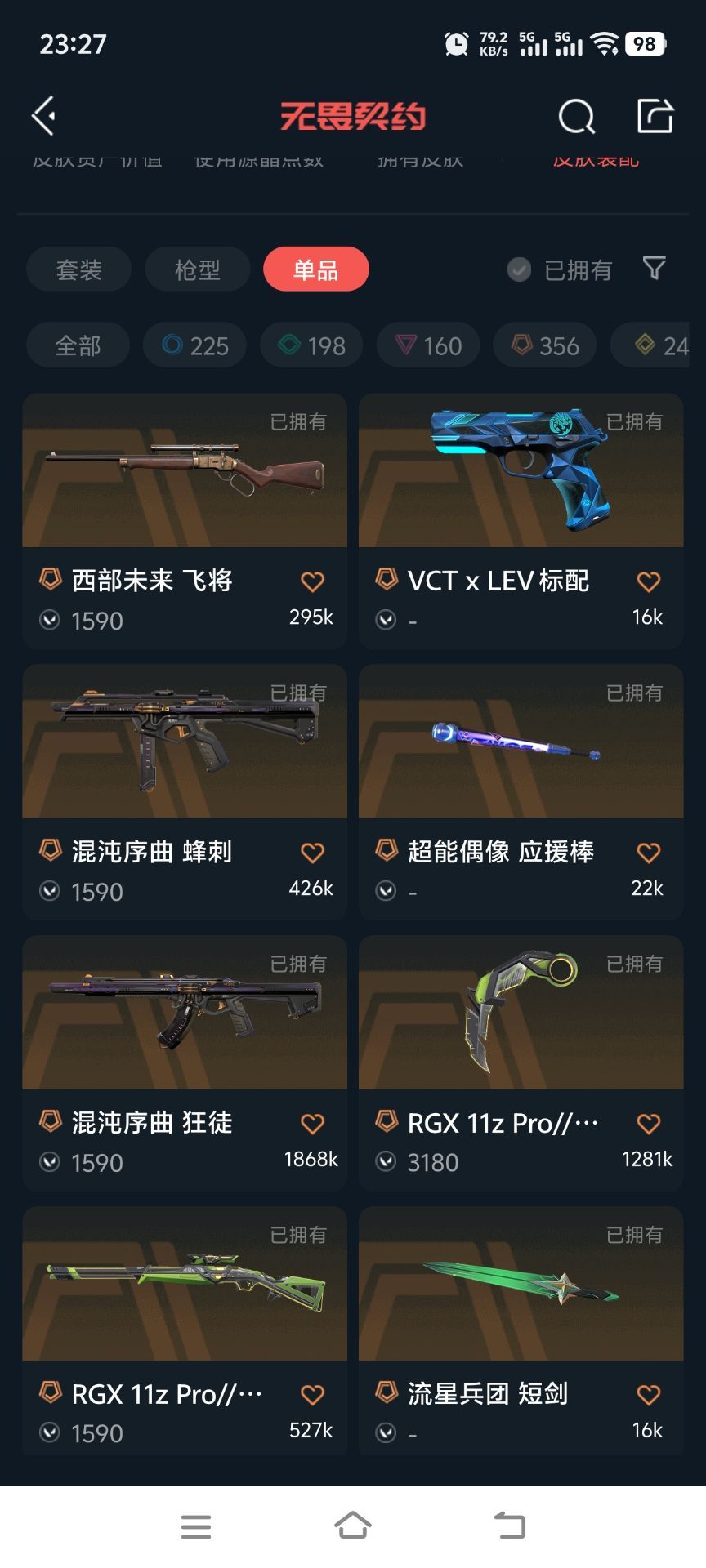706x1568 pixels.
Task: Share this page via the share icon
Action: tap(655, 116)
